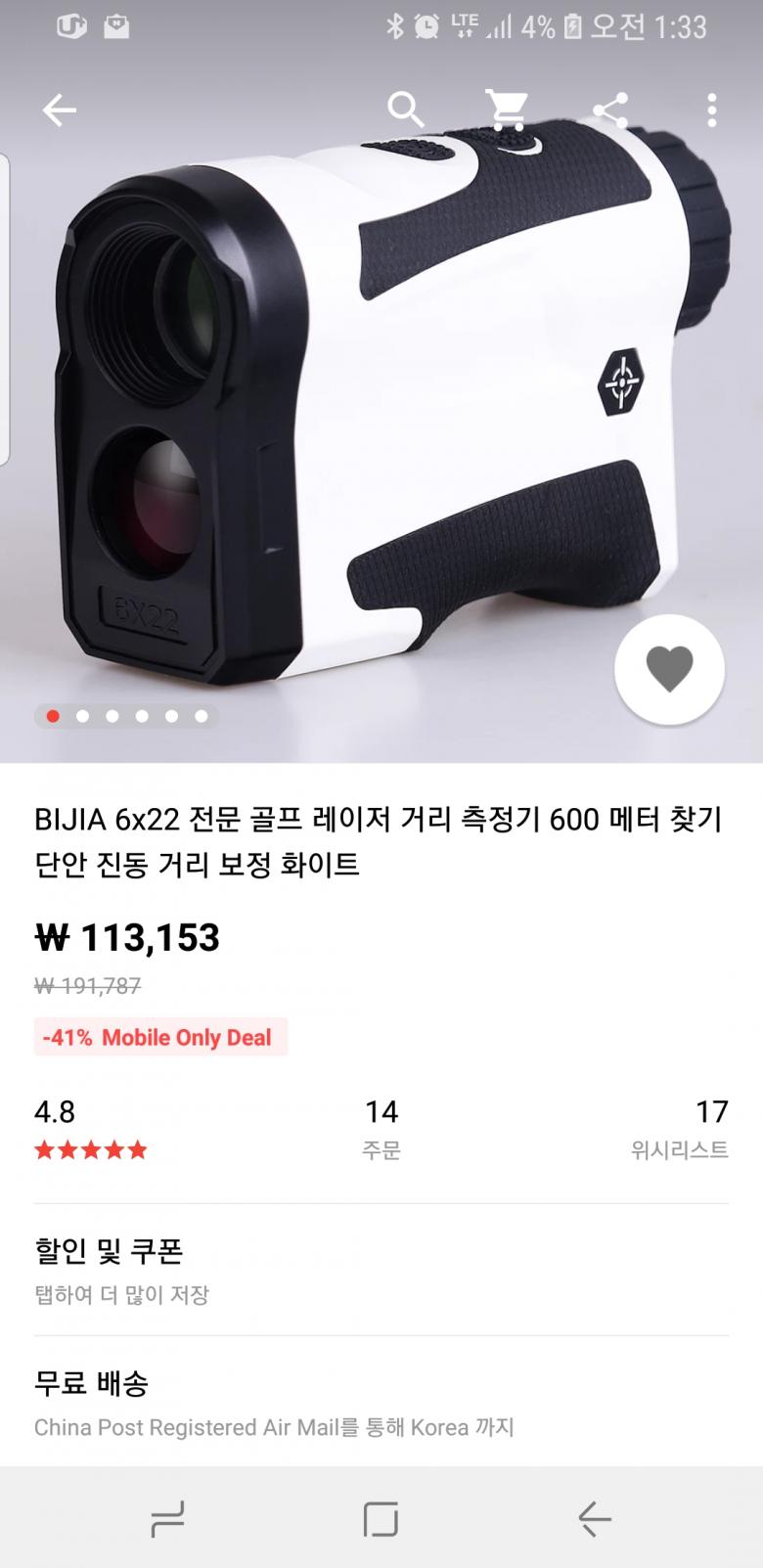Open the three-dot overflow menu
This screenshot has height=1568, width=763.
[711, 110]
